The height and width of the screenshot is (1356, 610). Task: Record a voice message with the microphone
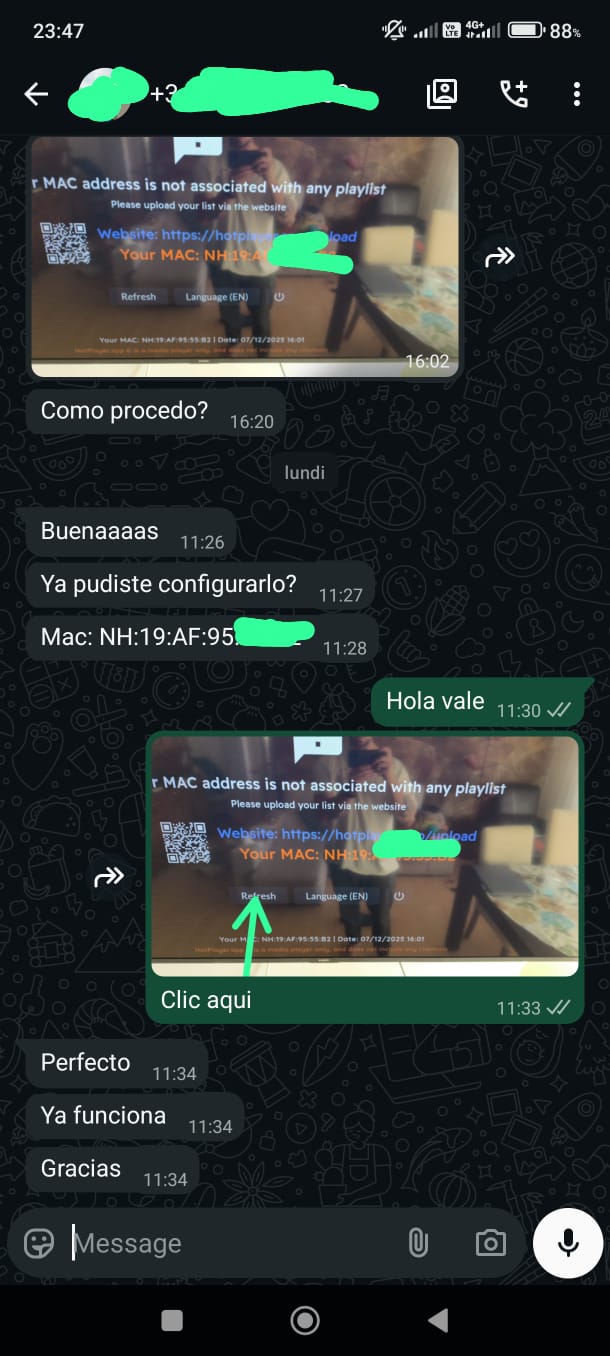click(x=568, y=1243)
